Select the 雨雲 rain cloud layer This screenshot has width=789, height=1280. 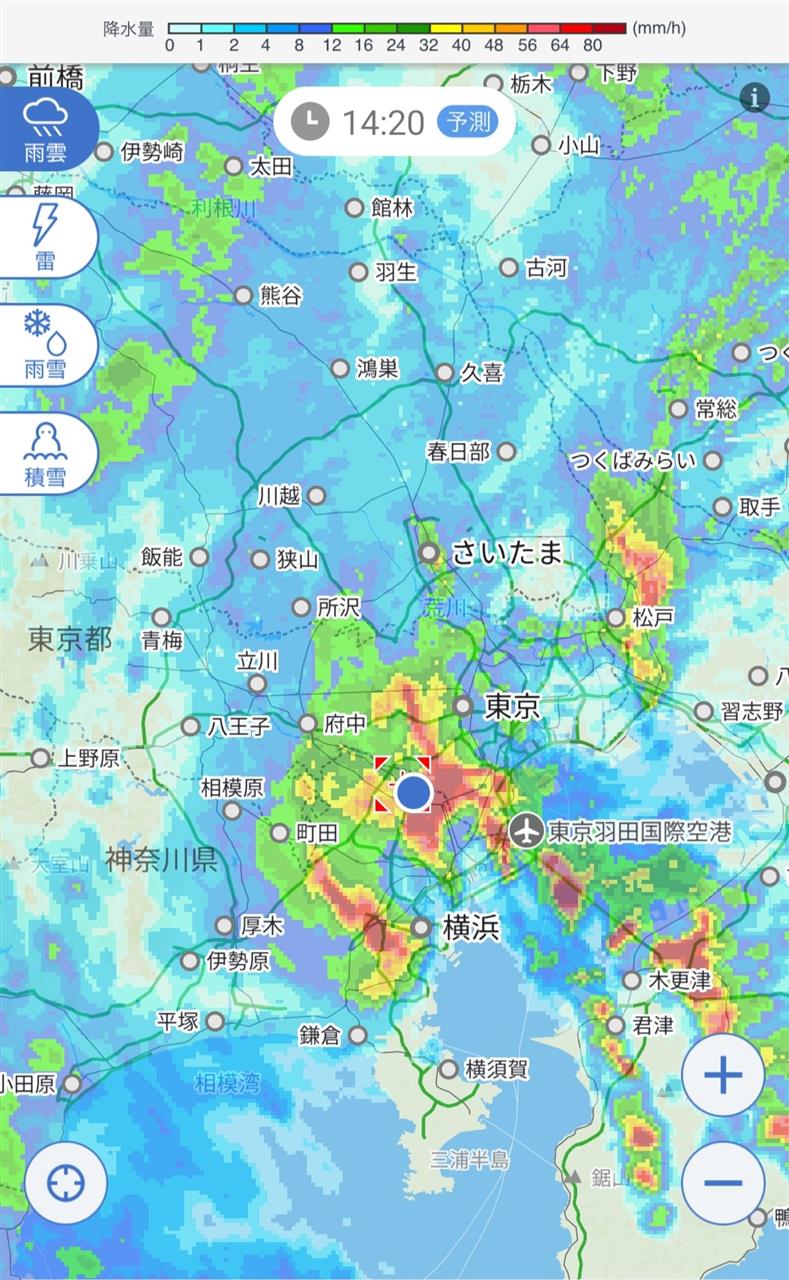click(x=46, y=130)
